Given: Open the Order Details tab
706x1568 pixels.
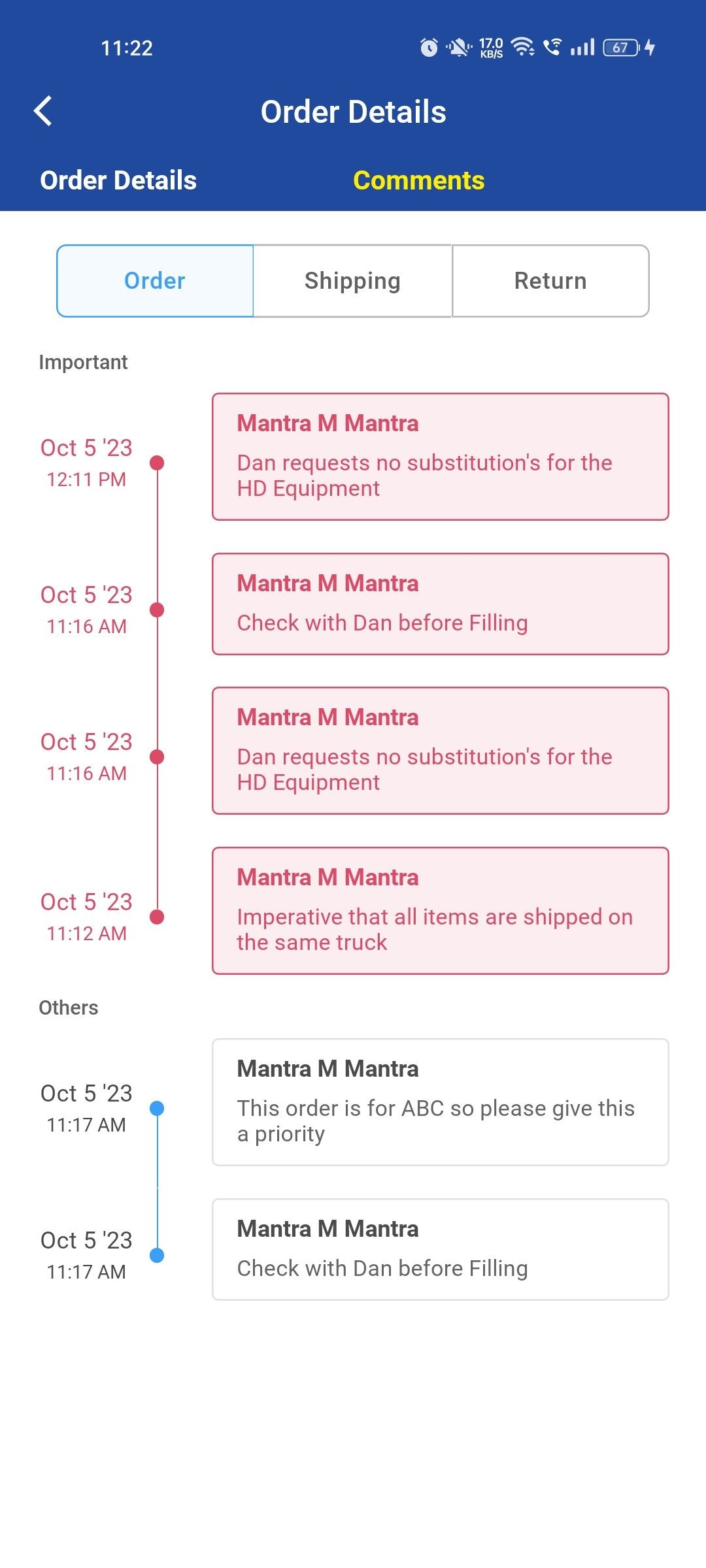Looking at the screenshot, I should pos(118,180).
